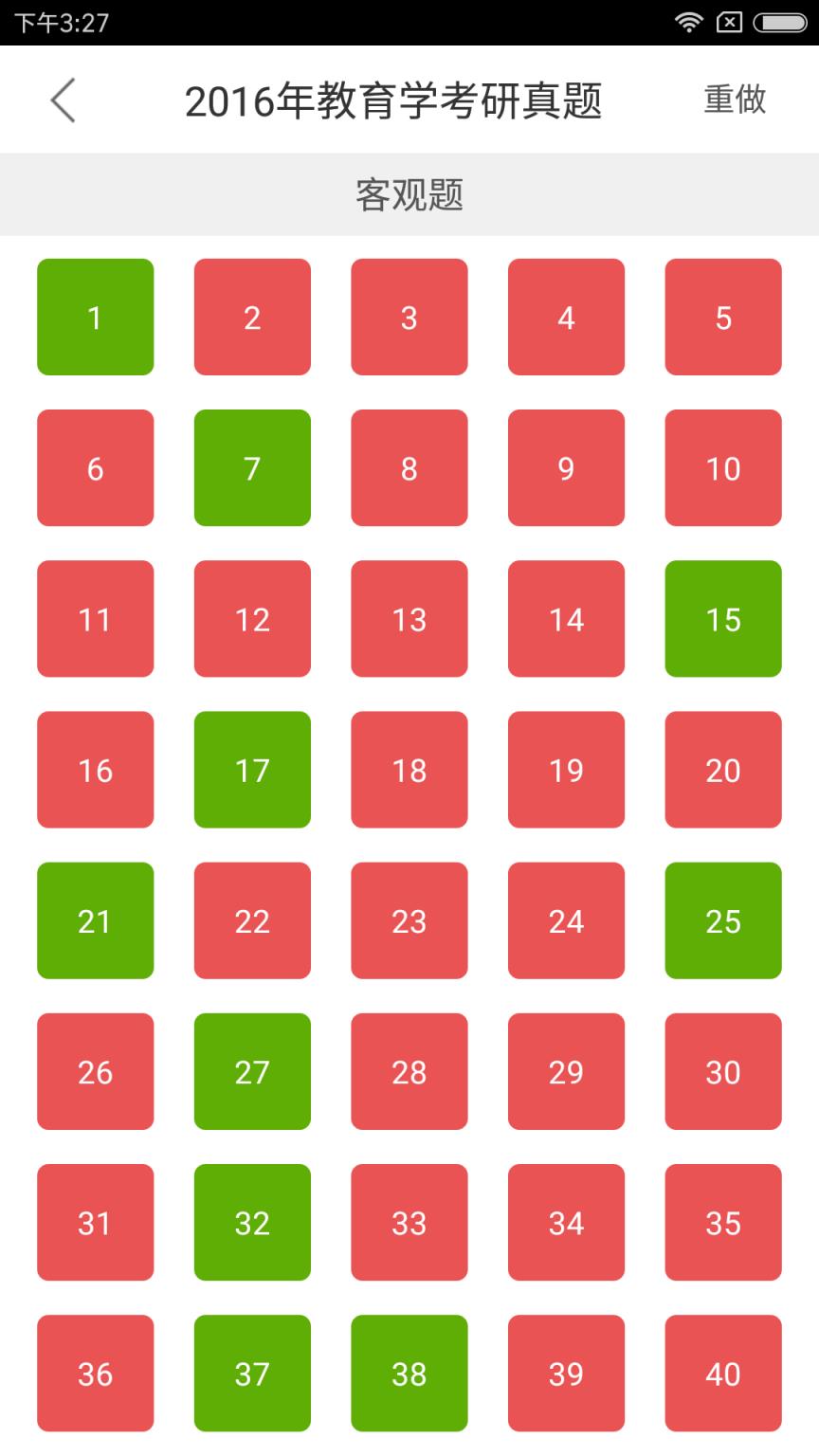Jump to question 17
Screen dimensions: 819x1456
tap(252, 769)
